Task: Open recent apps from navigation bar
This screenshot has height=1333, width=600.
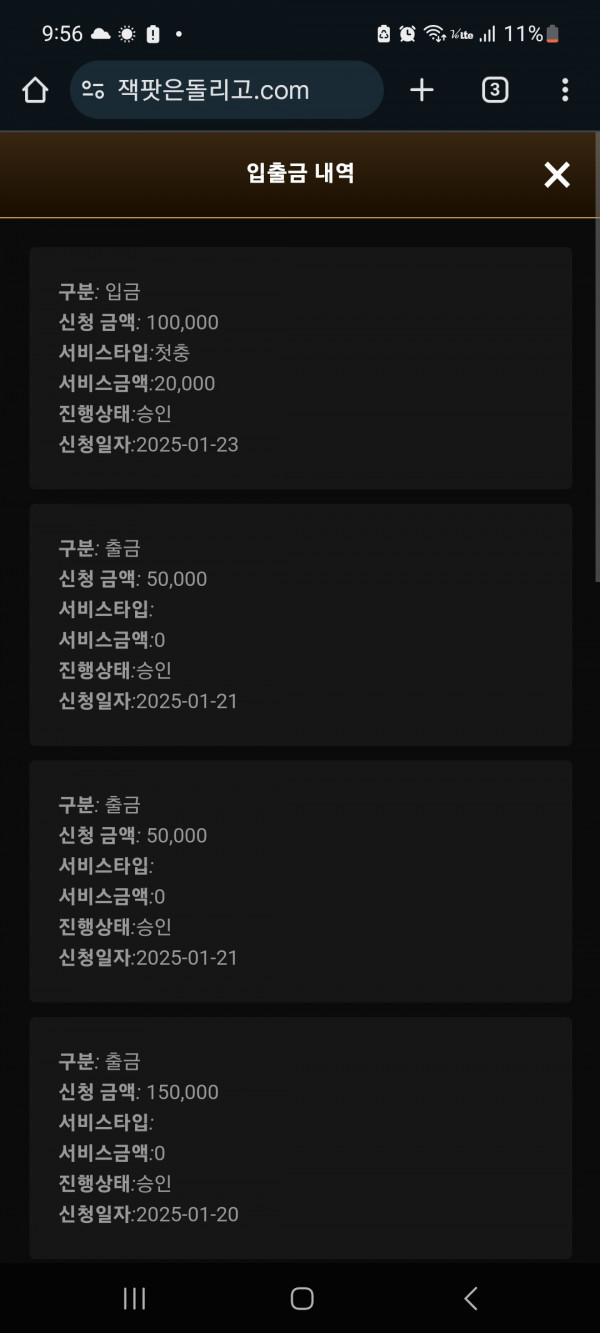Action: (134, 1298)
